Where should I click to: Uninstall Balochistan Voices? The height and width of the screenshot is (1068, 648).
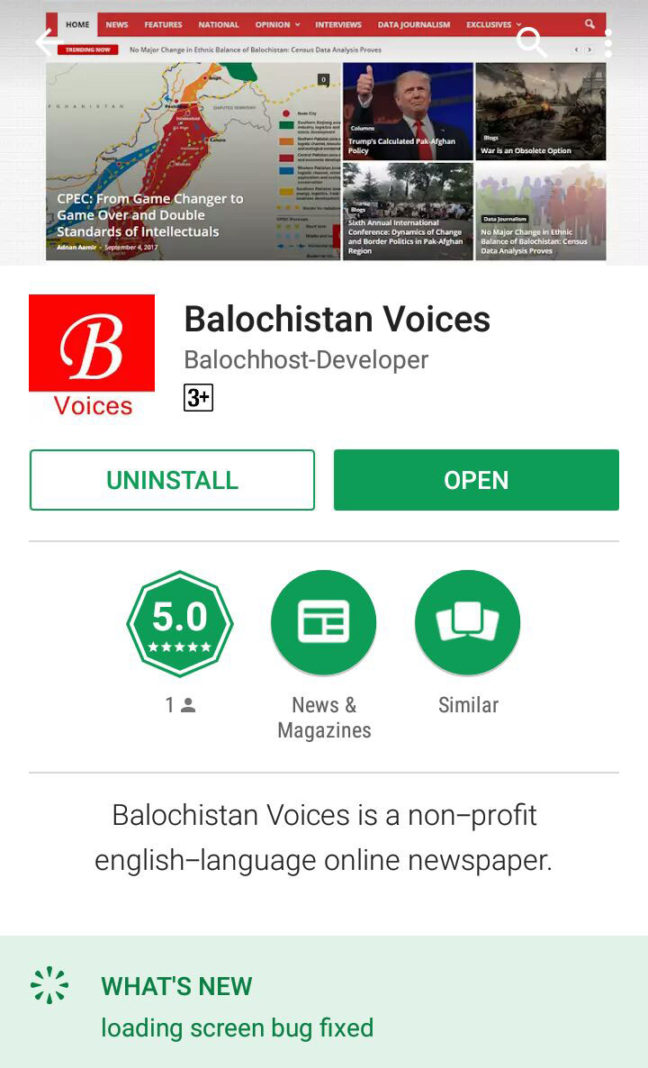[x=172, y=480]
